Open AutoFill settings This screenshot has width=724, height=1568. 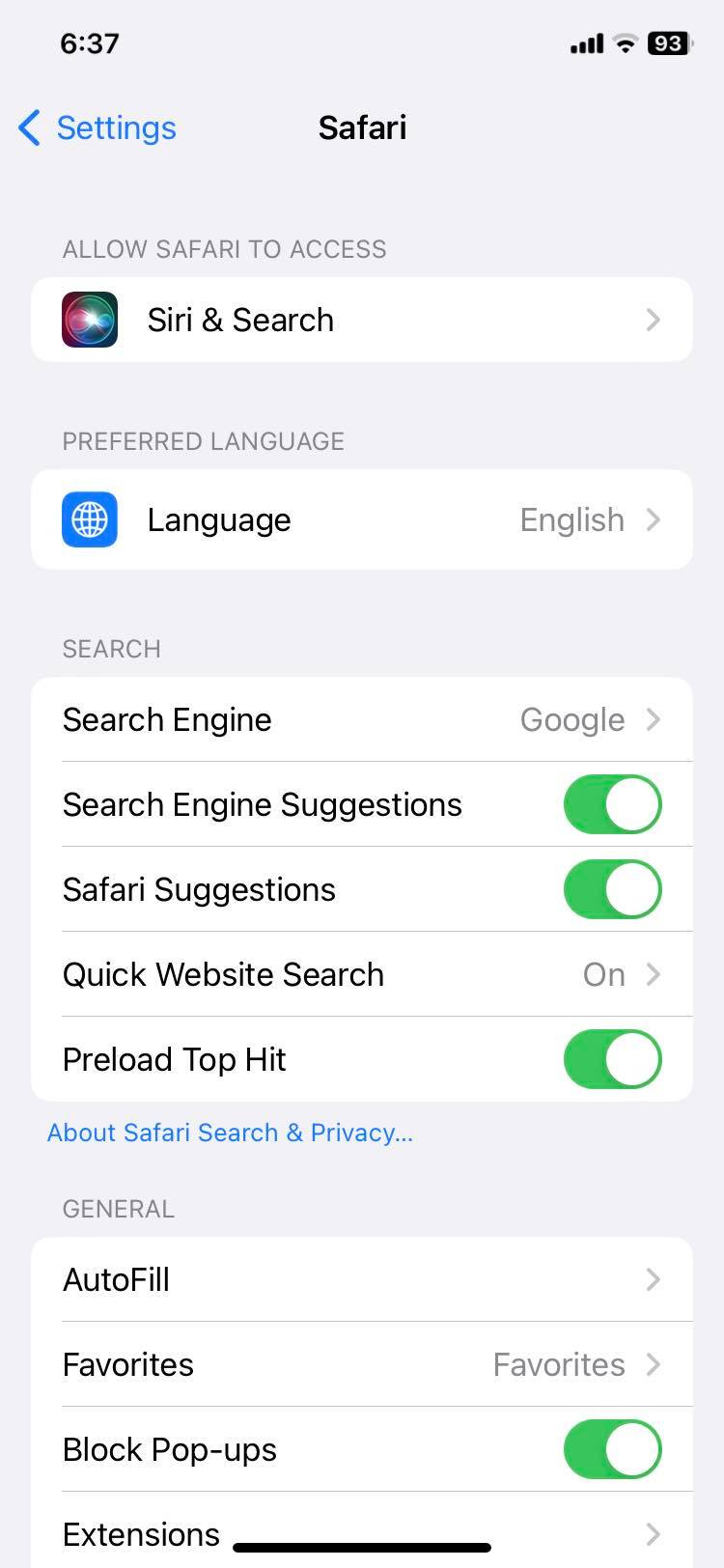[362, 1279]
